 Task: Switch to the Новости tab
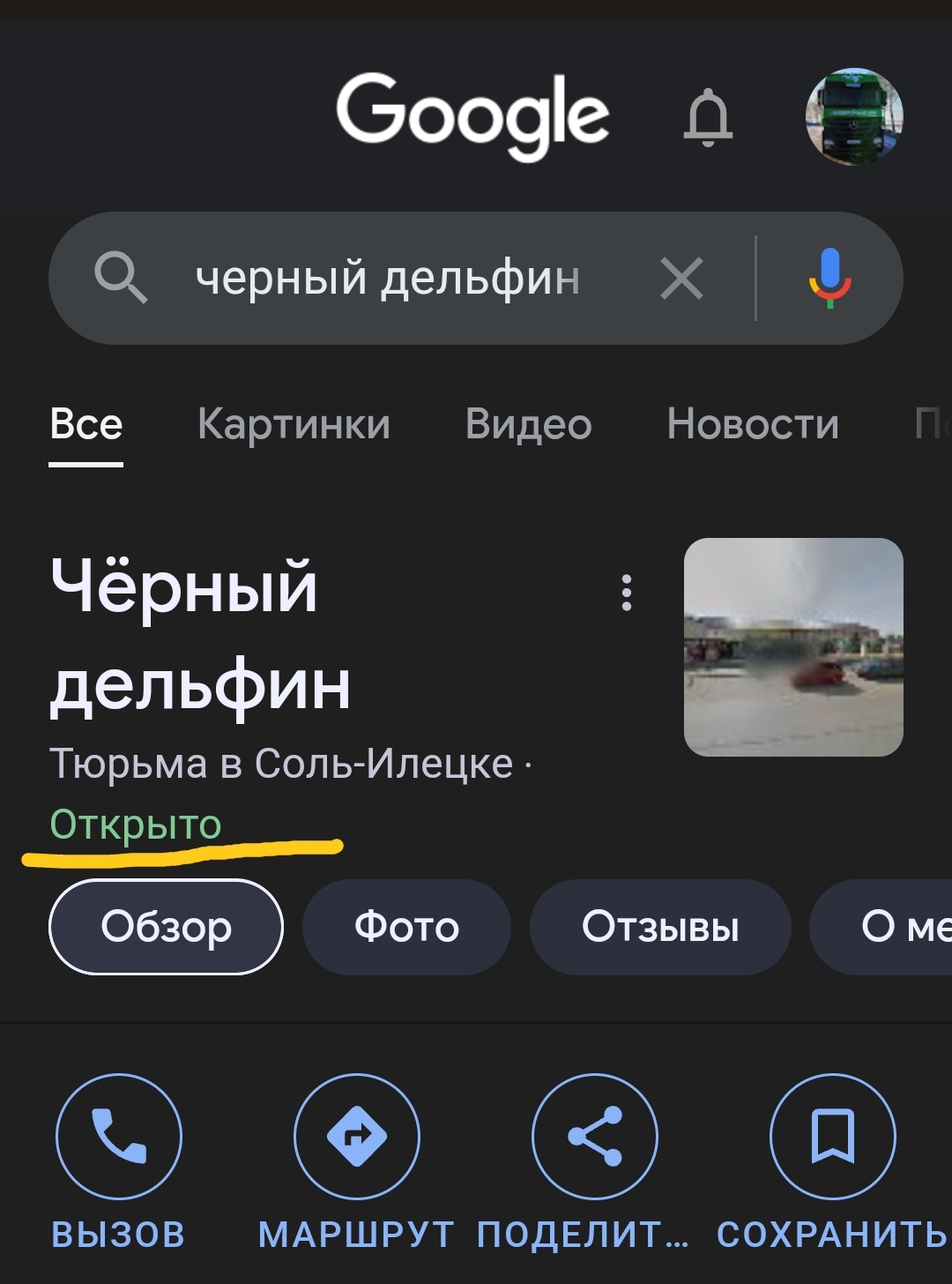[x=753, y=424]
